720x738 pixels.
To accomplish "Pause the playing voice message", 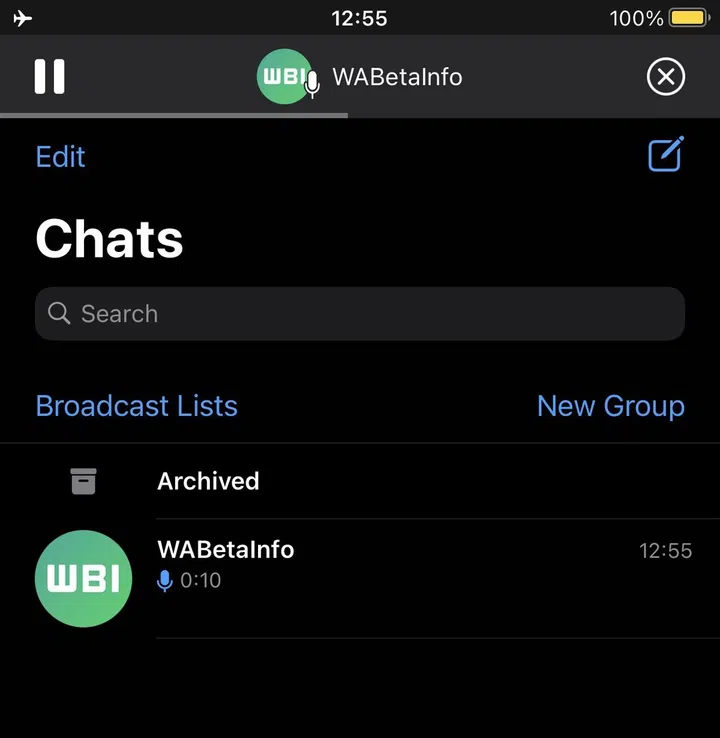I will 49,77.
